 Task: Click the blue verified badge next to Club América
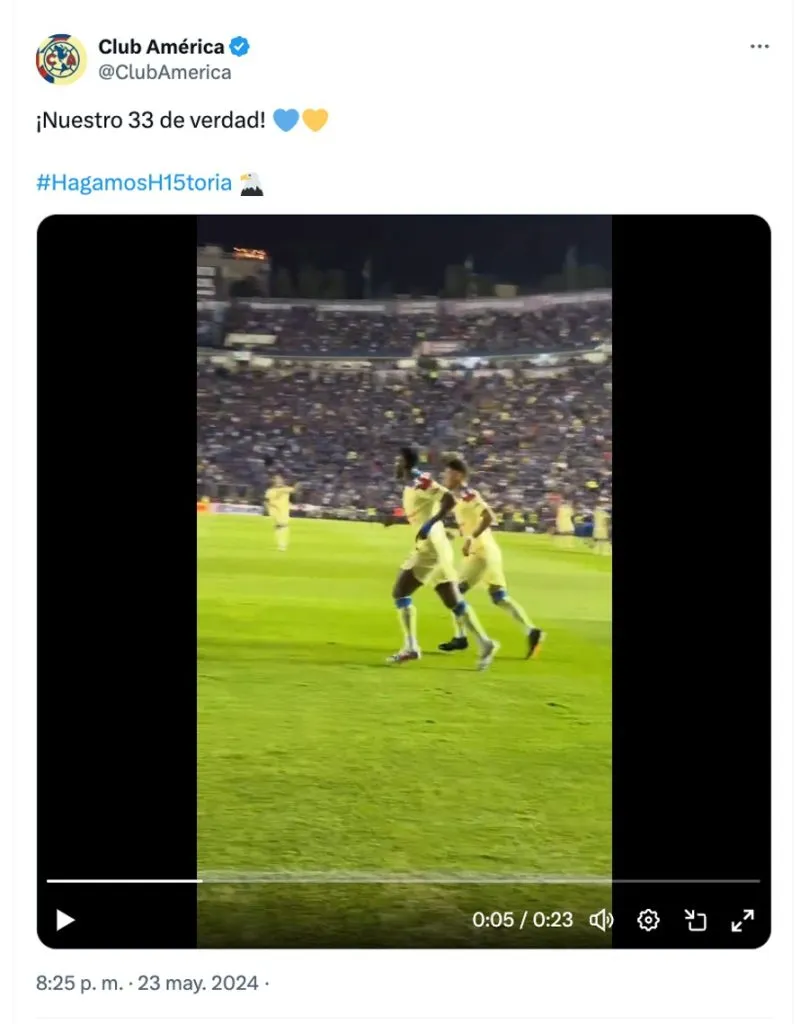click(x=238, y=45)
